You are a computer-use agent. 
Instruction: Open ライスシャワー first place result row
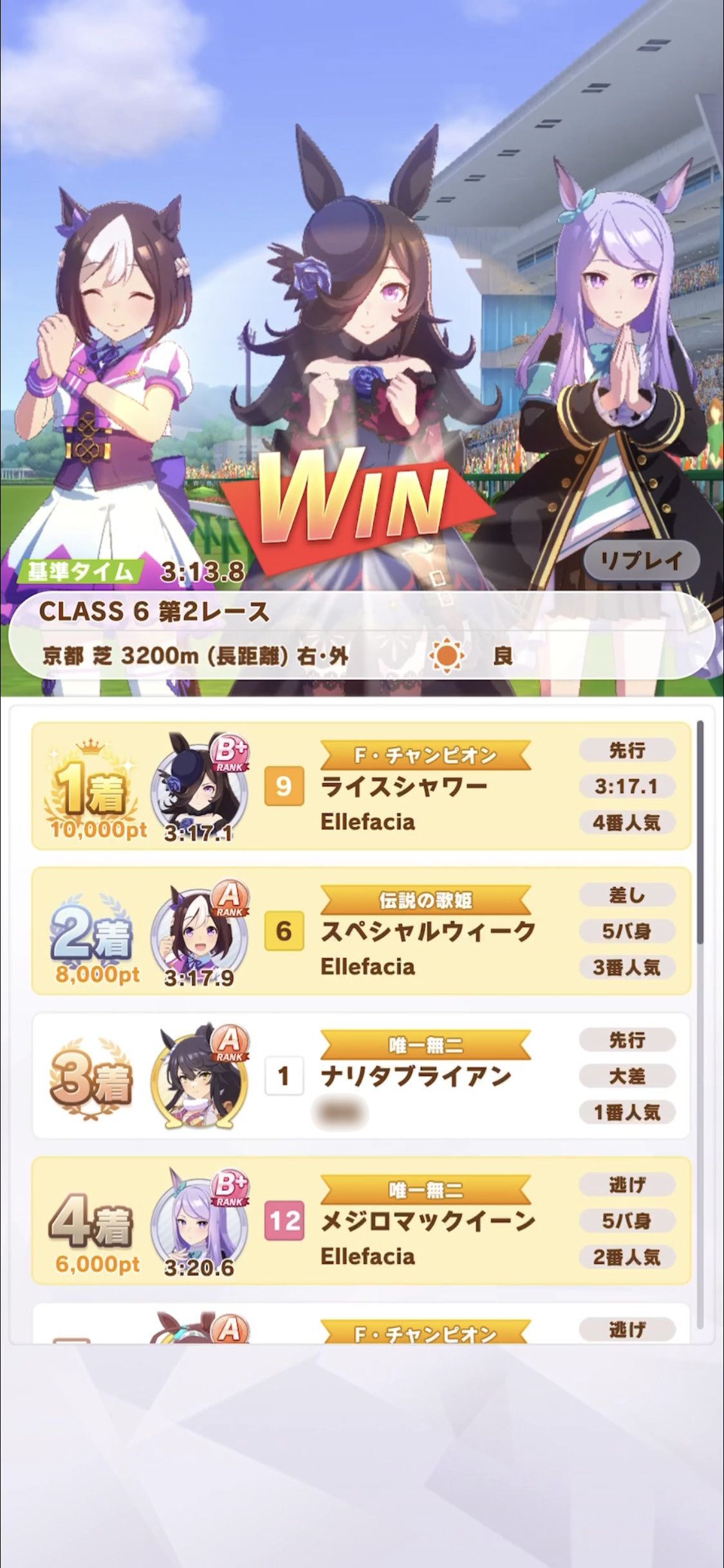[x=361, y=786]
